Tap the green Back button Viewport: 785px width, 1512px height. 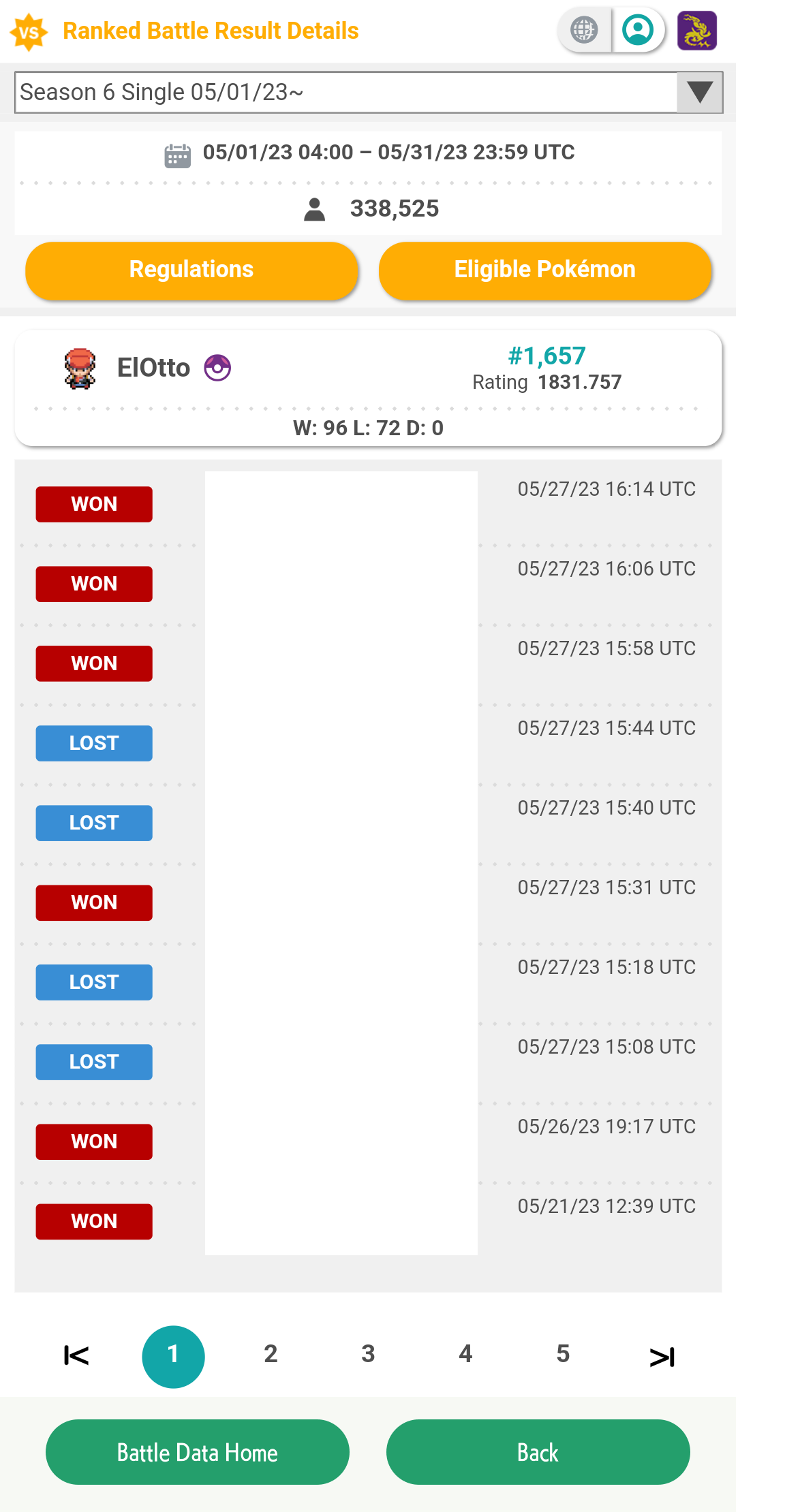[538, 1452]
